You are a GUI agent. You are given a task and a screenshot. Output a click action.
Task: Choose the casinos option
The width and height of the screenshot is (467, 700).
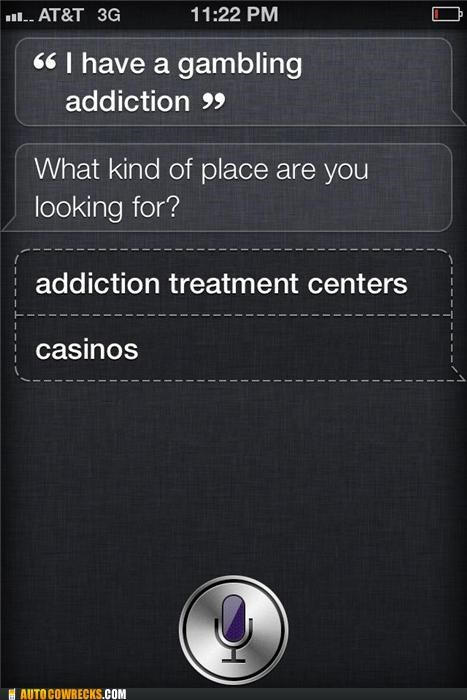(234, 349)
